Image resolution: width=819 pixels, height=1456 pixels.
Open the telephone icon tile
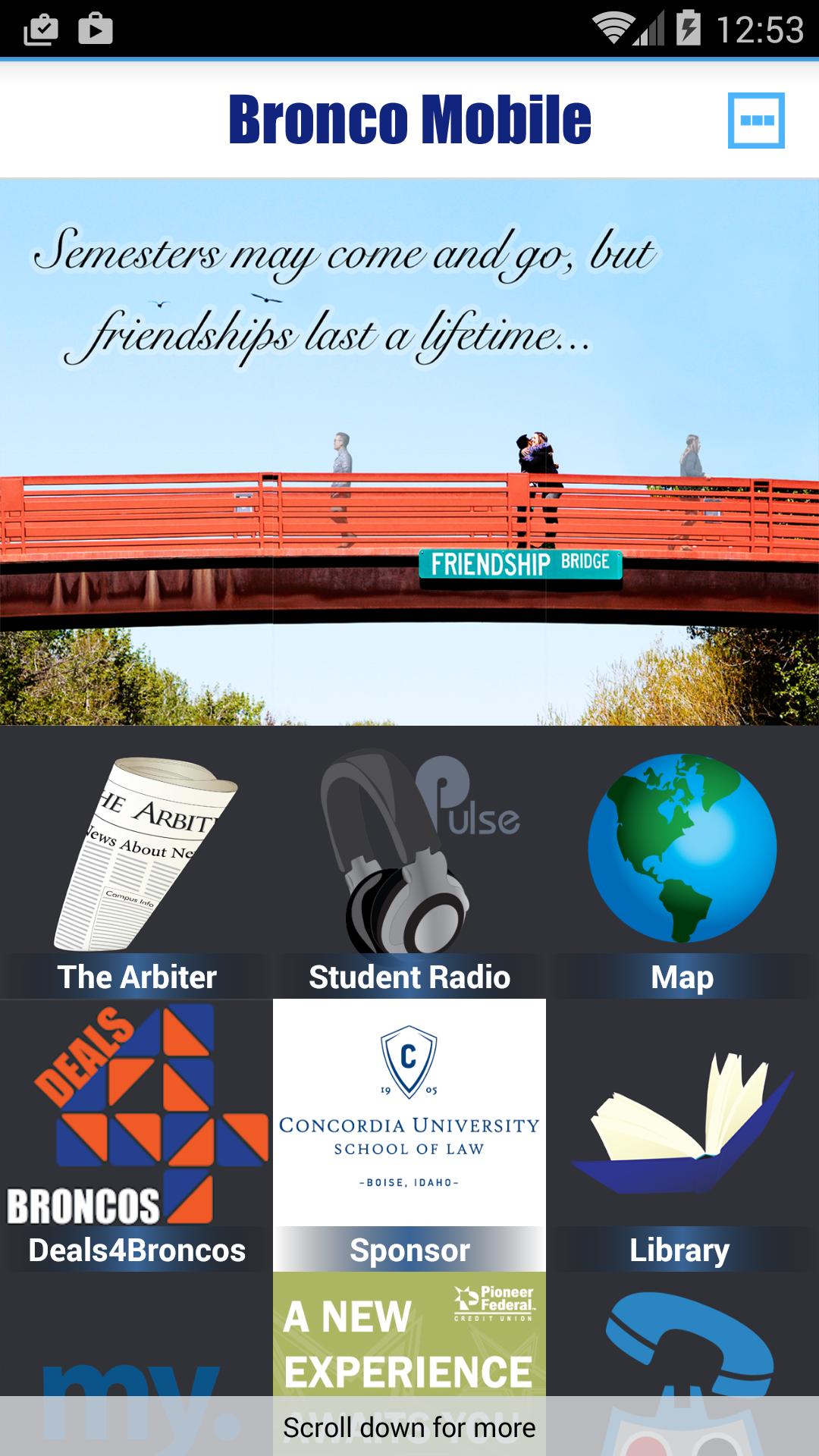(682, 1342)
